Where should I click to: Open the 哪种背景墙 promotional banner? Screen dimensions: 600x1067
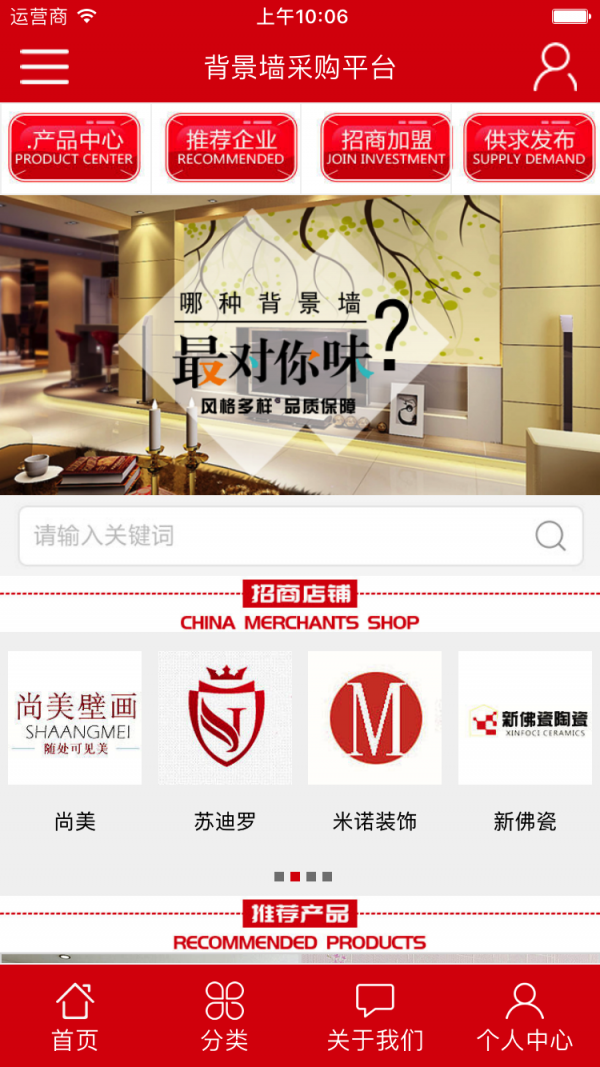pos(300,345)
